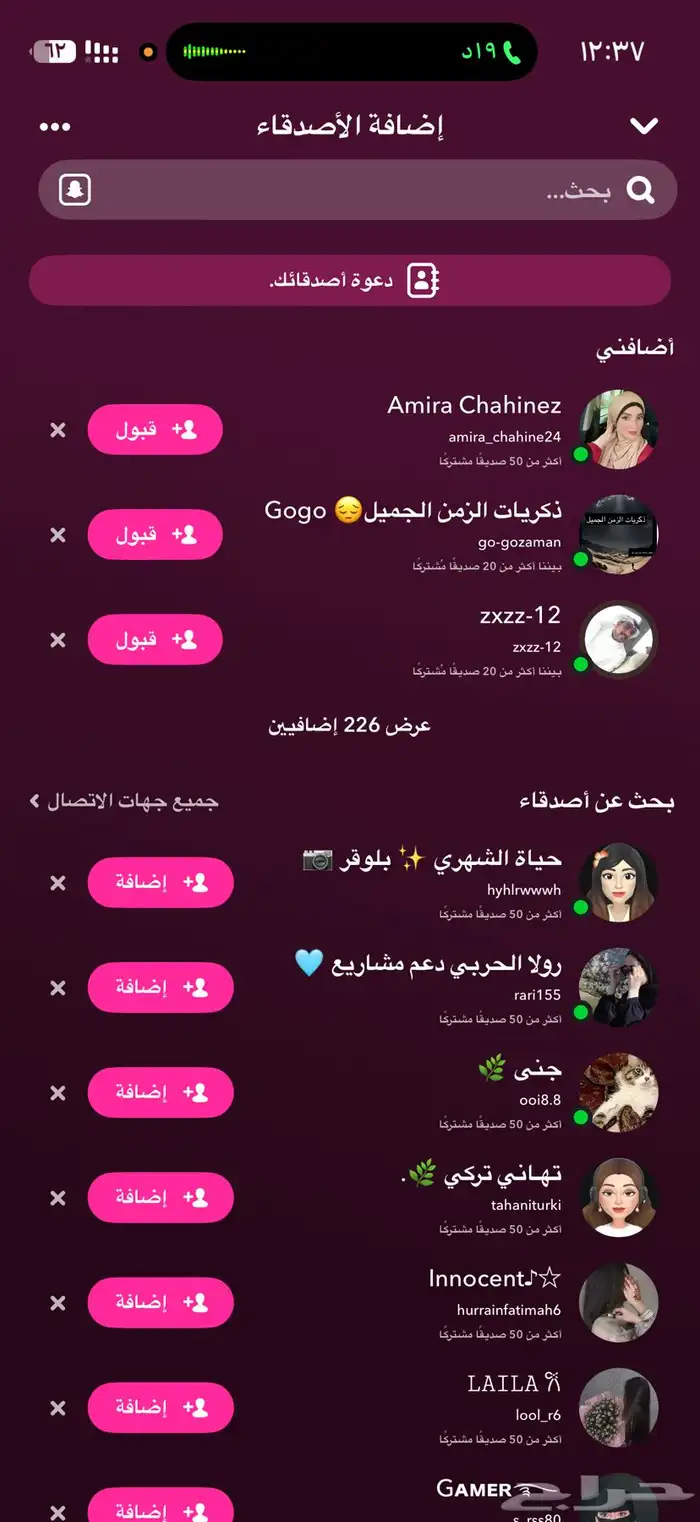Add rari155 as a friend
The image size is (700, 1522).
(x=160, y=988)
